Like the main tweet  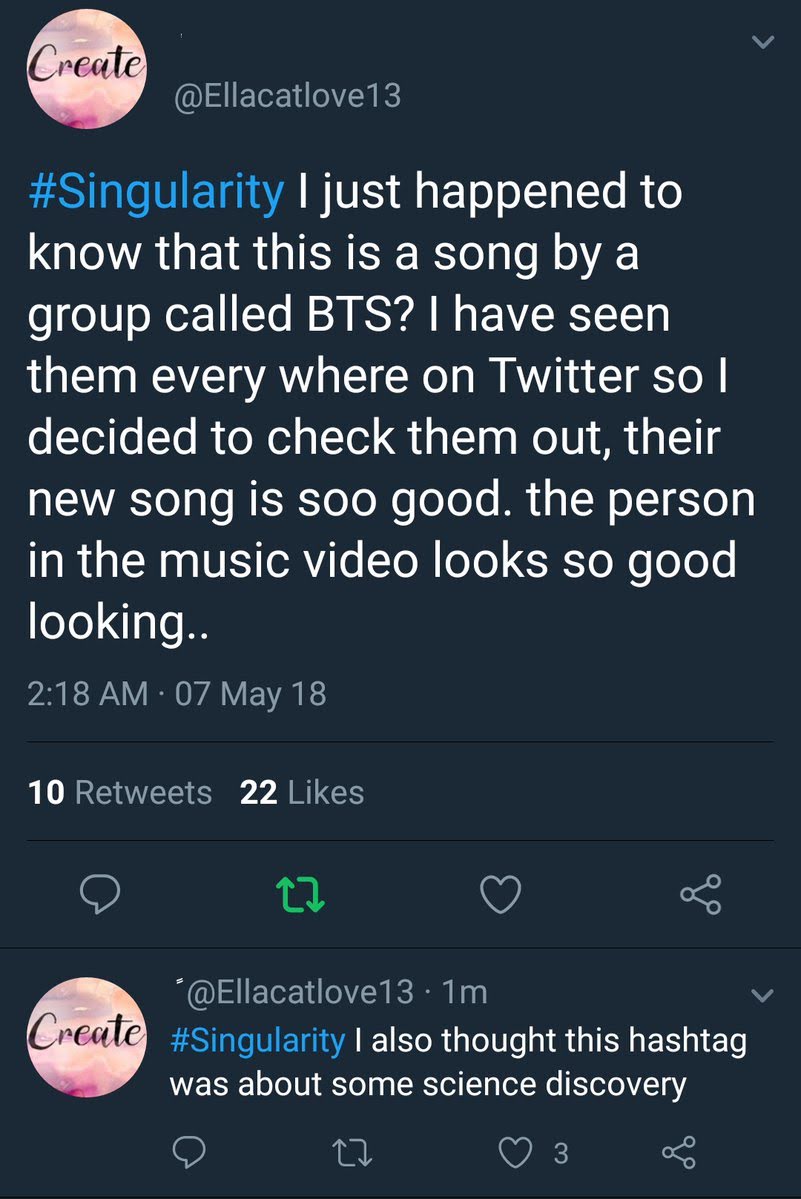(x=500, y=893)
